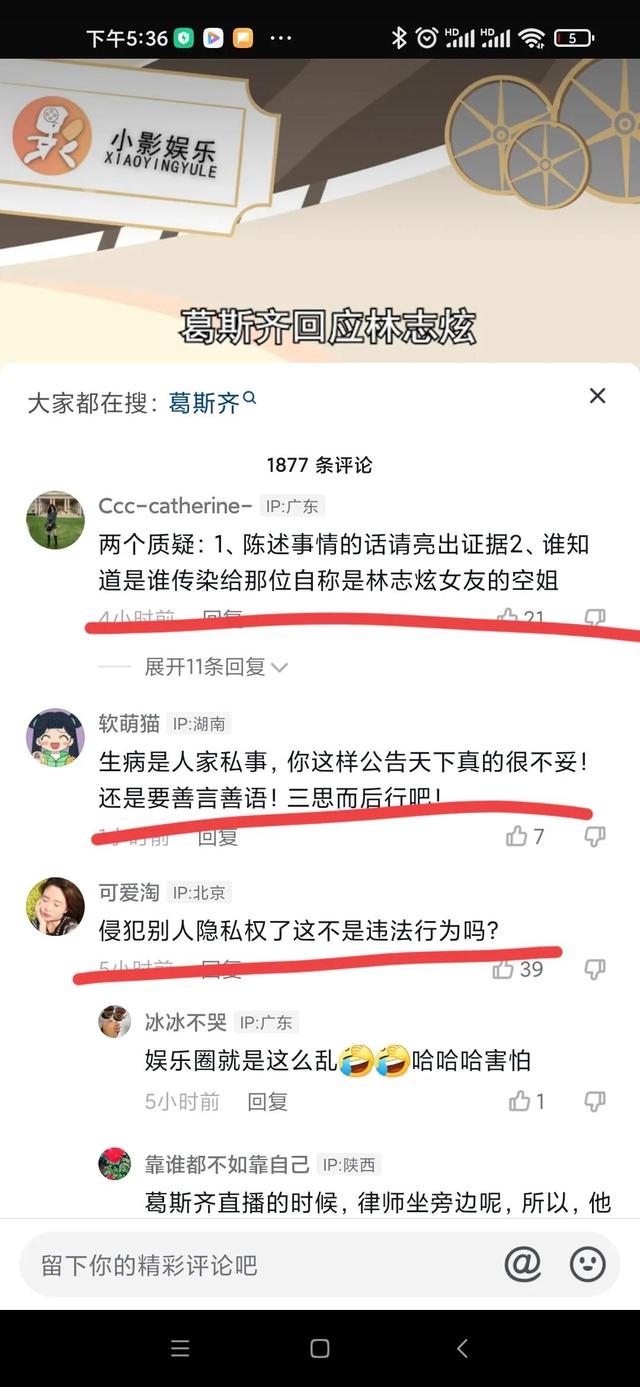Open the emoji picker
Screen dimensions: 640x1387
pyautogui.click(x=588, y=1264)
